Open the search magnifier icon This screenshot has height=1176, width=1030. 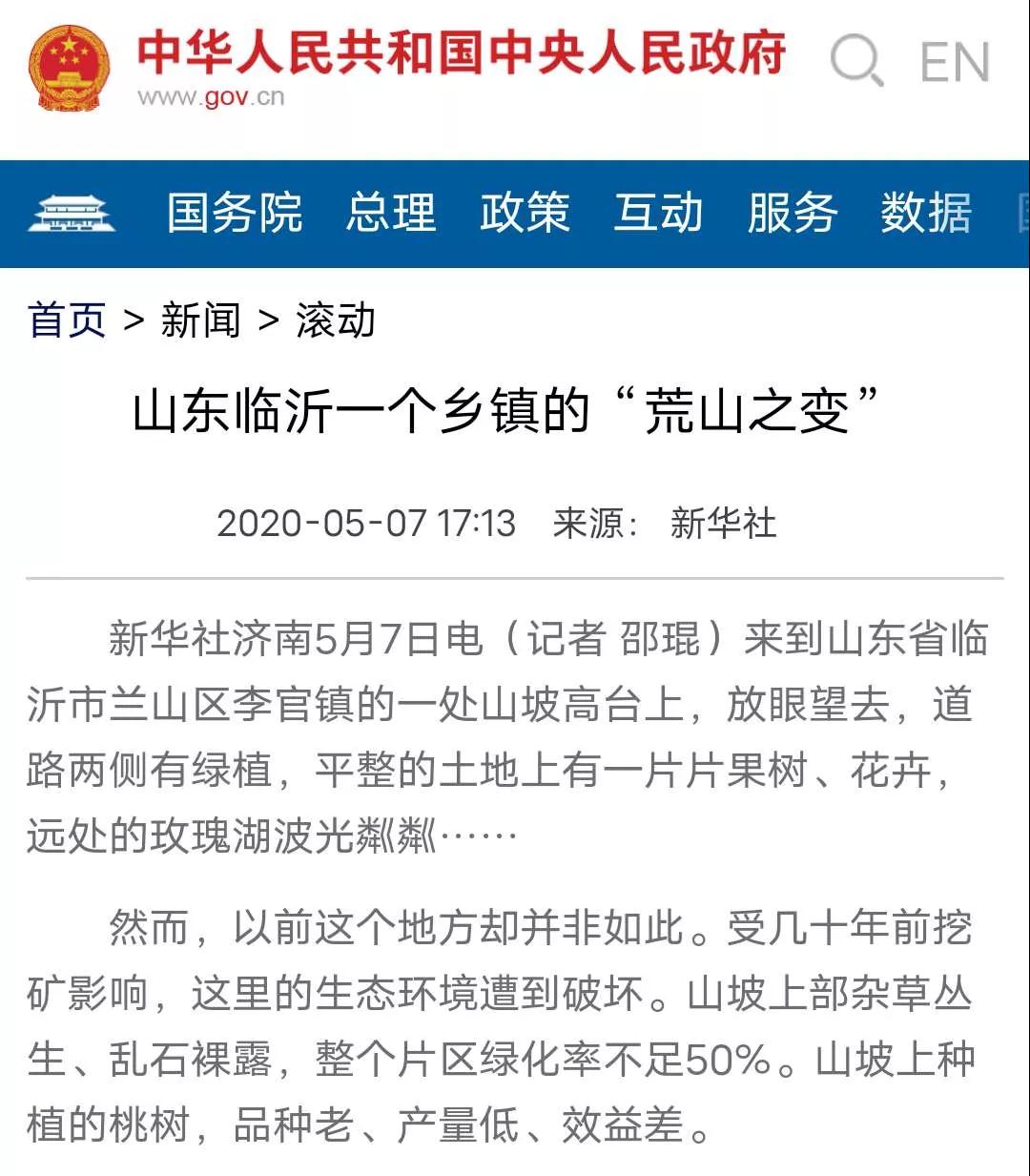(x=855, y=61)
